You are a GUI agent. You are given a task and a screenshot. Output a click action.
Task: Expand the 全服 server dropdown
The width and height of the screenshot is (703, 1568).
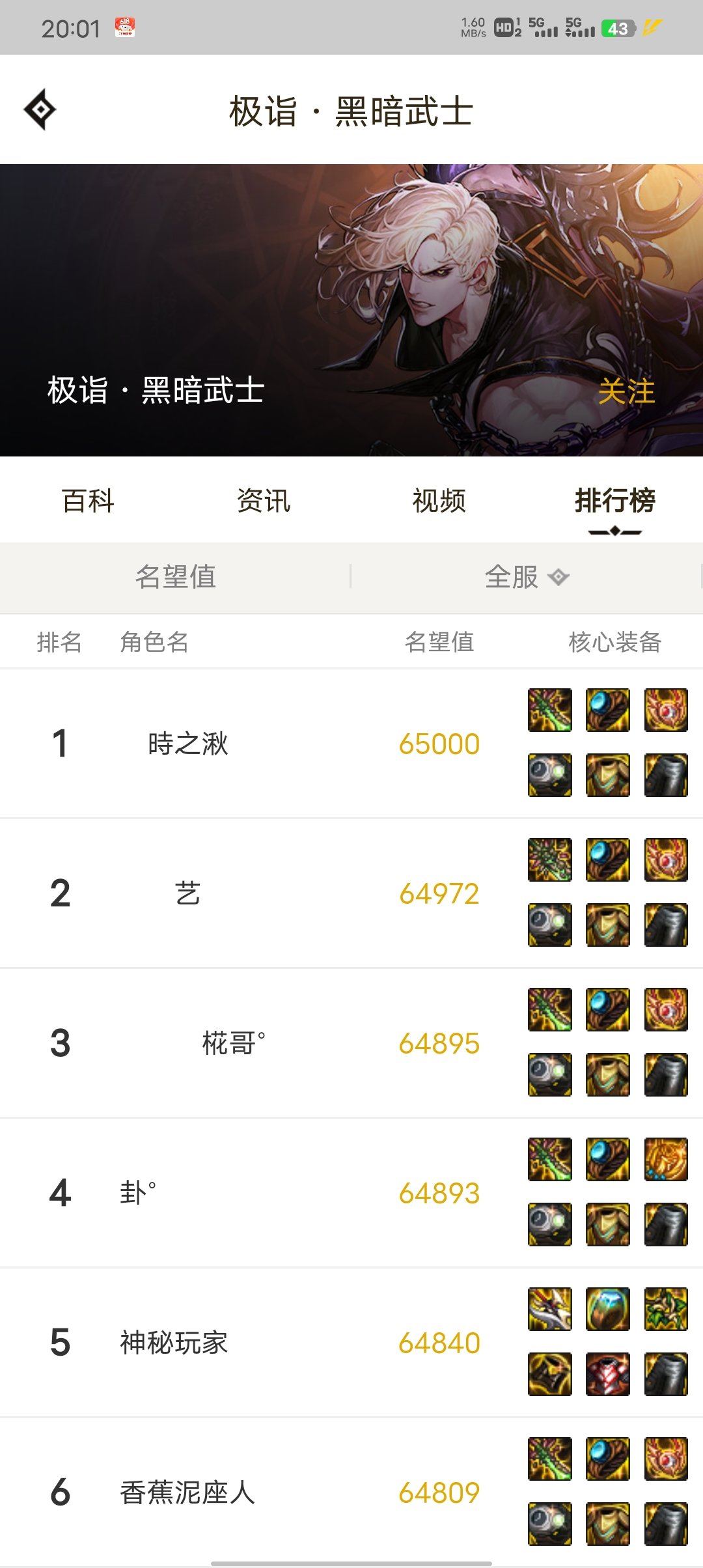click(x=526, y=576)
